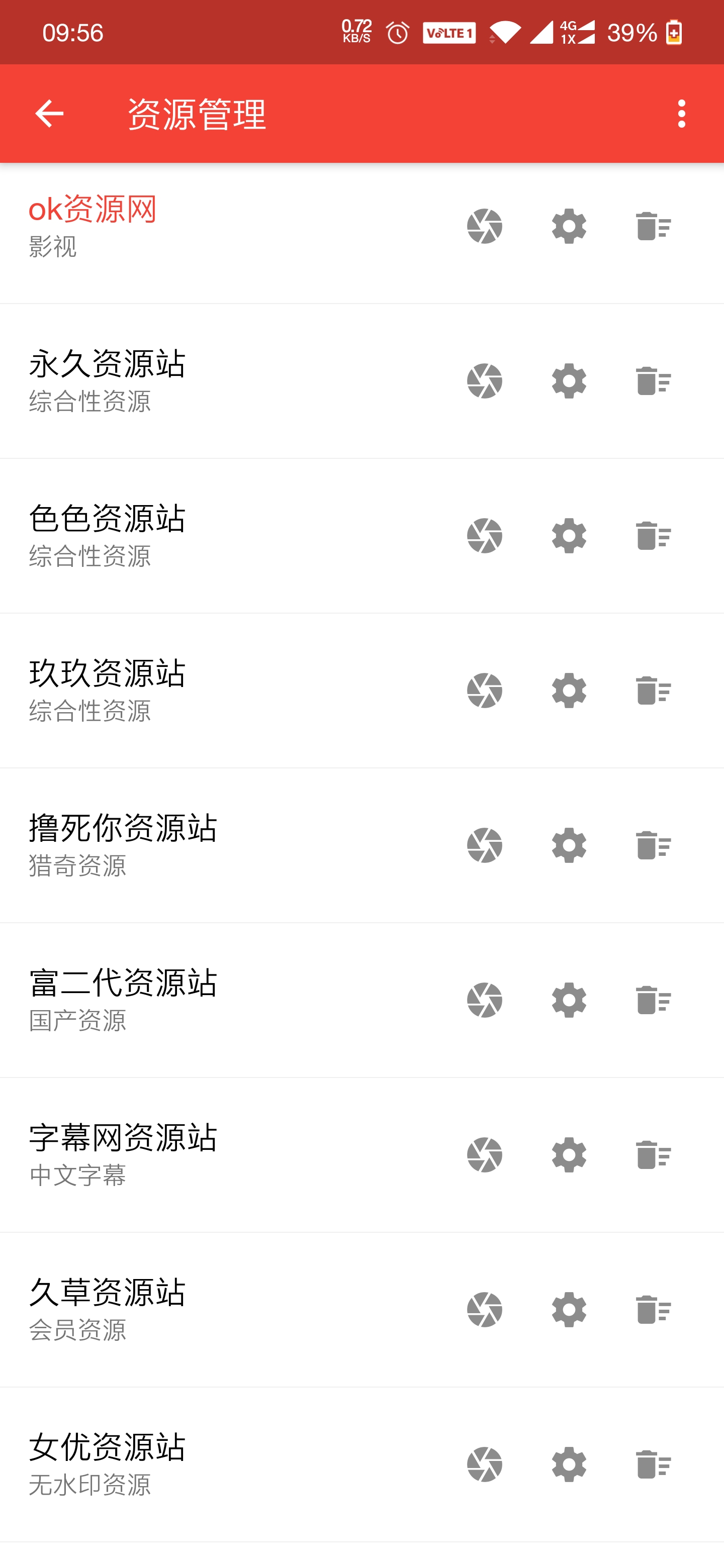Open settings gear for 女优资源站
Screen dimensions: 724x1568
[569, 1464]
